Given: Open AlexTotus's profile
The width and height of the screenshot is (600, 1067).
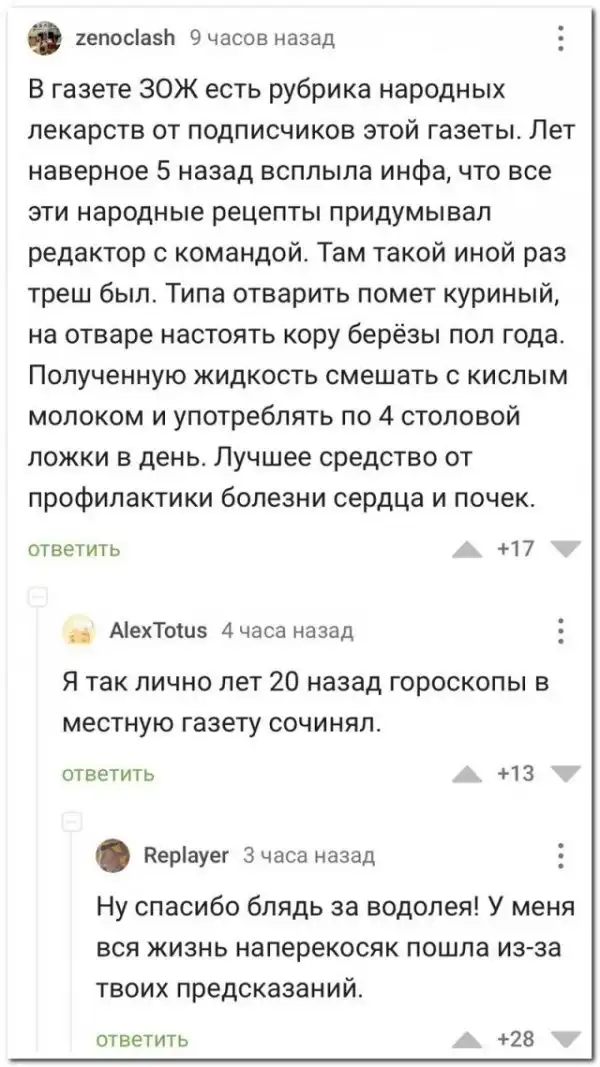Looking at the screenshot, I should [158, 630].
